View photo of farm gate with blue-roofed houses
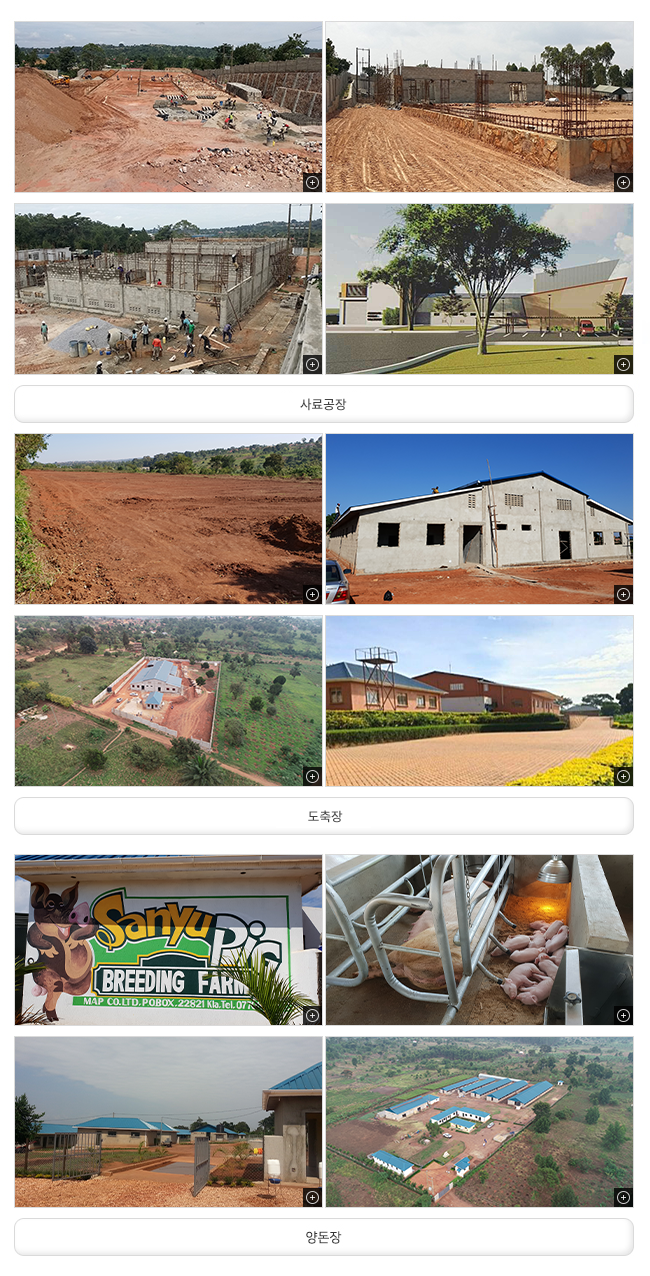This screenshot has width=650, height=1276. tap(168, 1122)
